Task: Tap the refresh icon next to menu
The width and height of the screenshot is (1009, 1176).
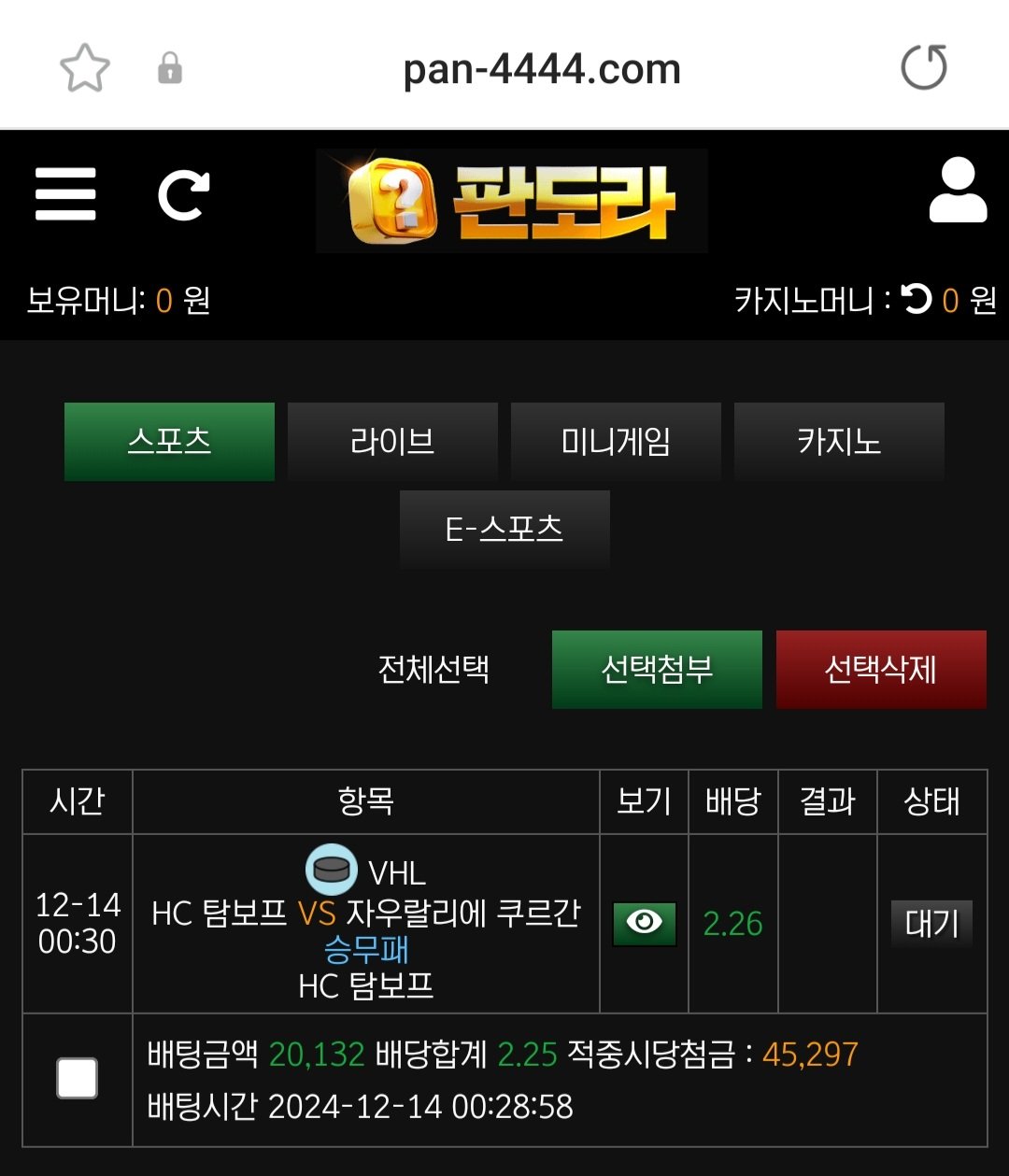Action: pos(183,194)
